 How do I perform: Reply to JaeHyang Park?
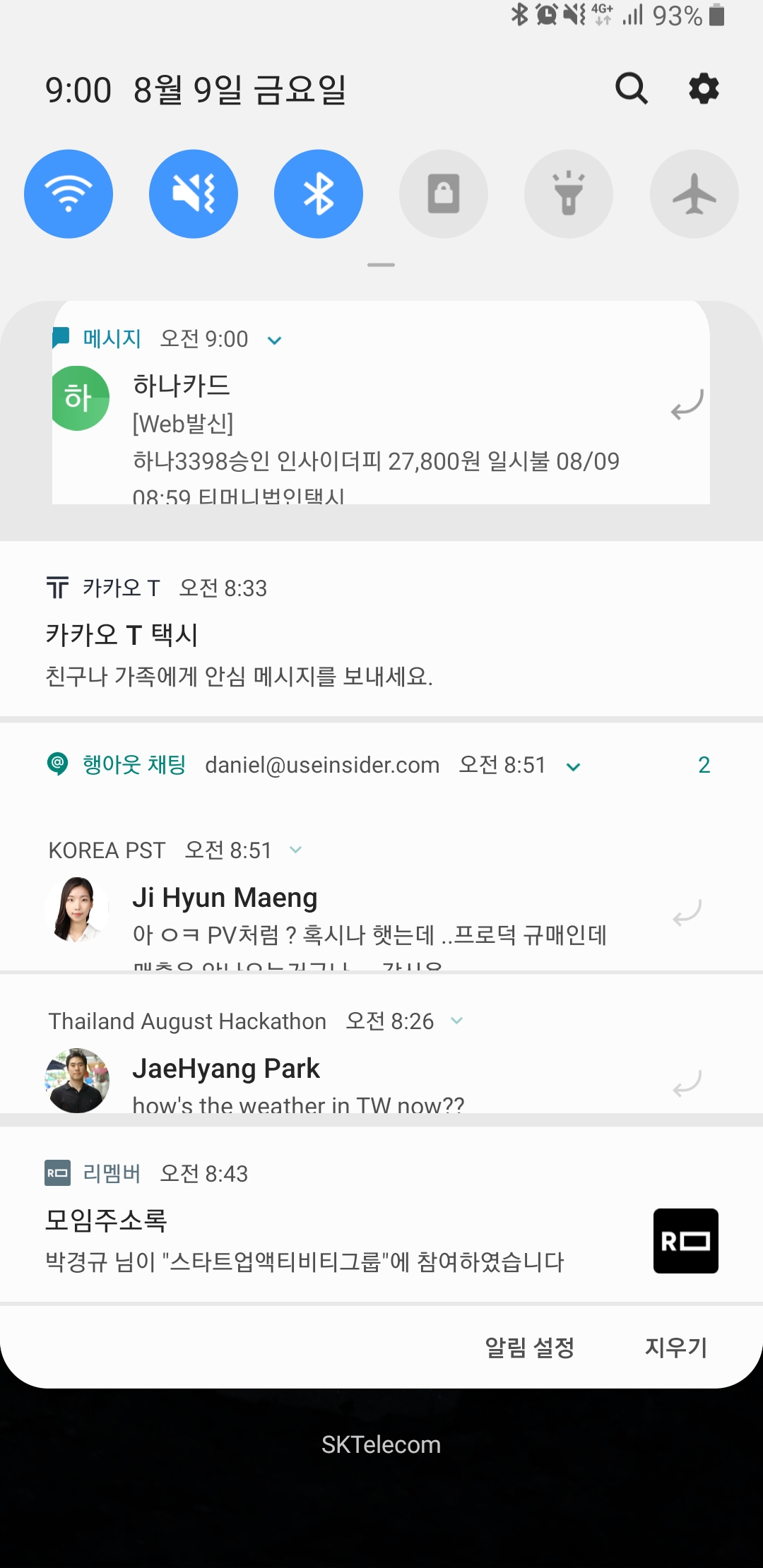687,1083
